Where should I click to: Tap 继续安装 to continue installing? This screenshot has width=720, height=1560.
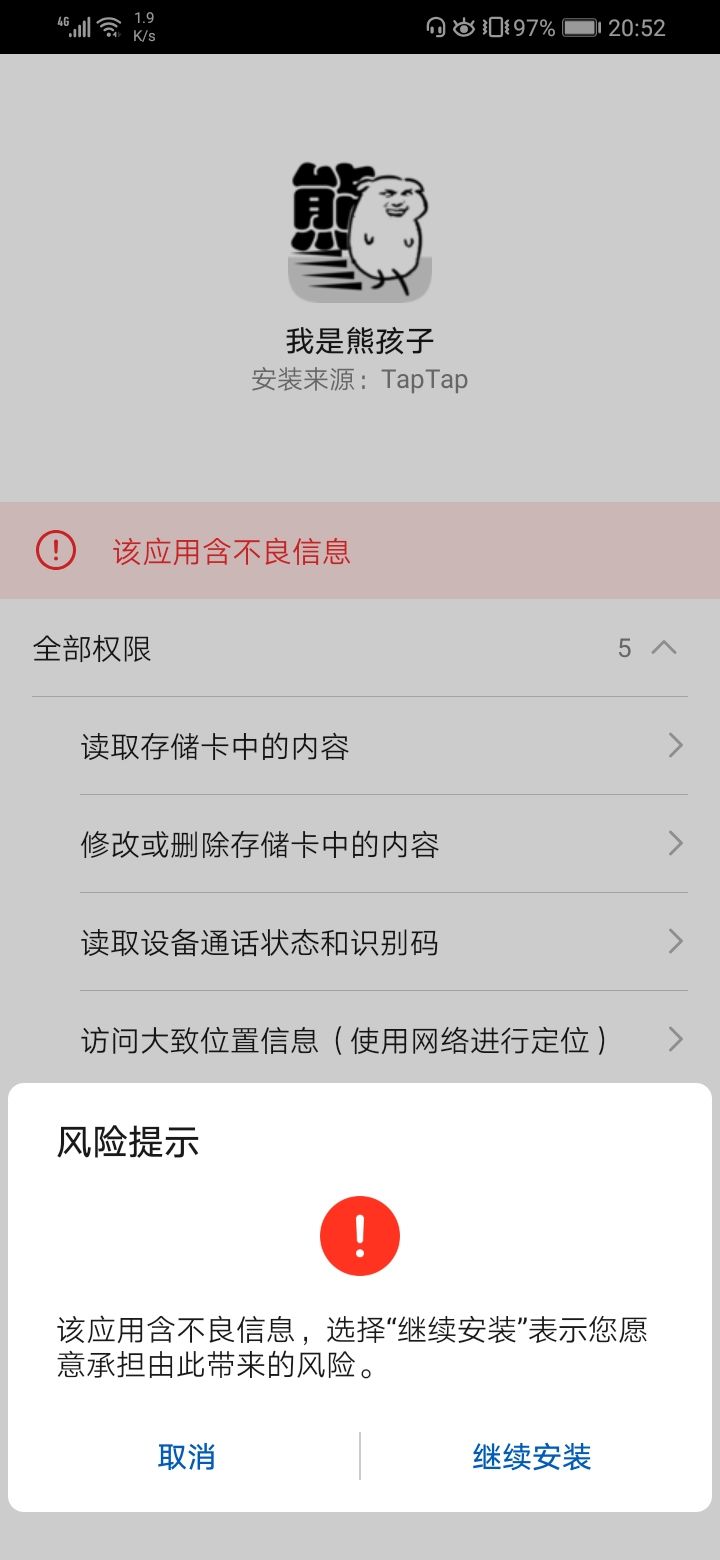531,1458
